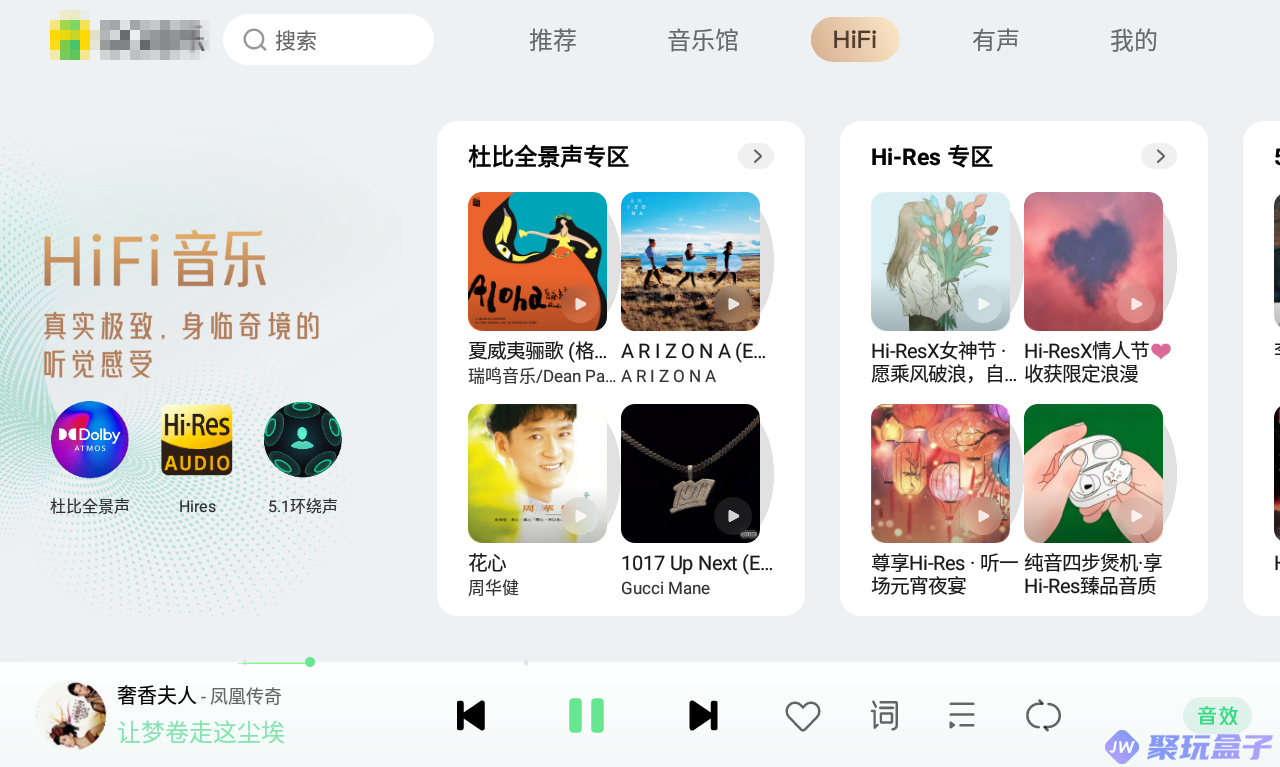Open the 音效 sound effects button
This screenshot has height=767, width=1280.
(1217, 715)
